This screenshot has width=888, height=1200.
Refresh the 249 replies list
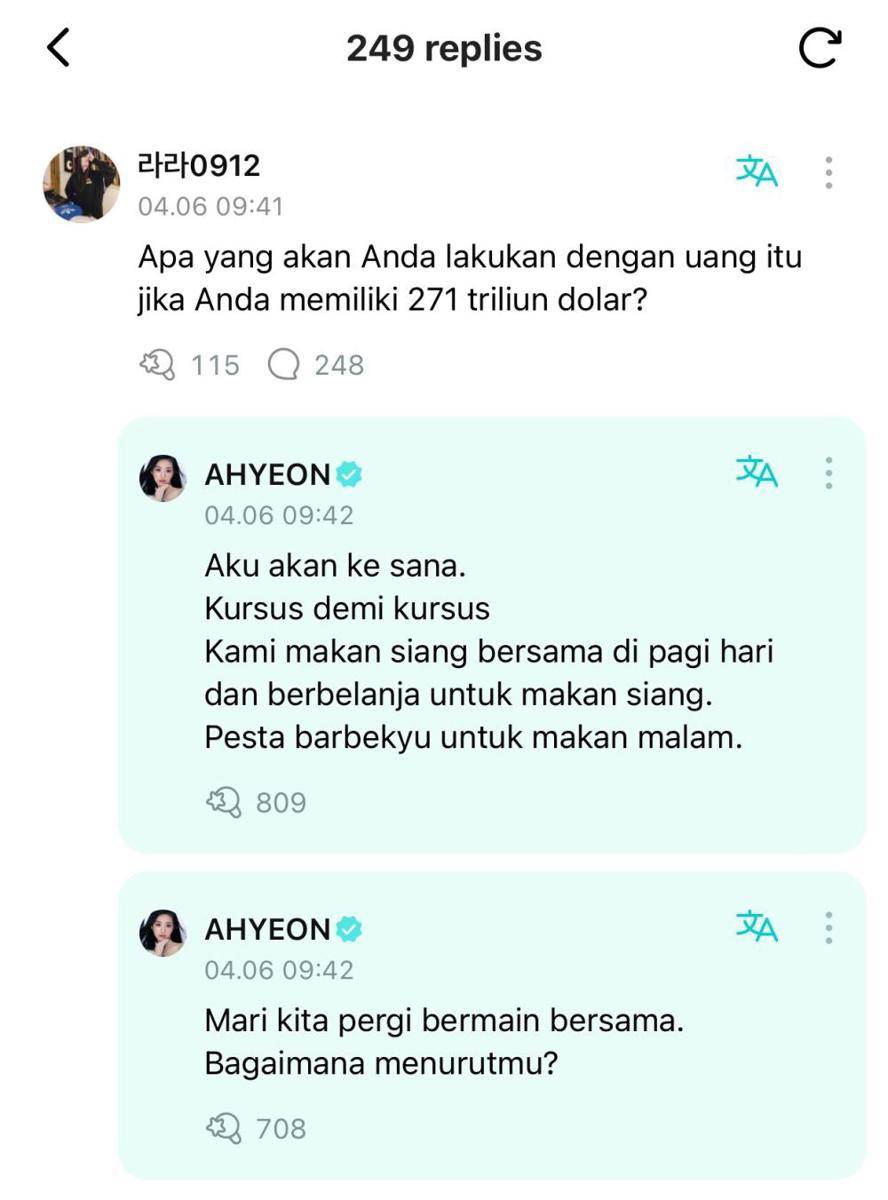pyautogui.click(x=819, y=48)
